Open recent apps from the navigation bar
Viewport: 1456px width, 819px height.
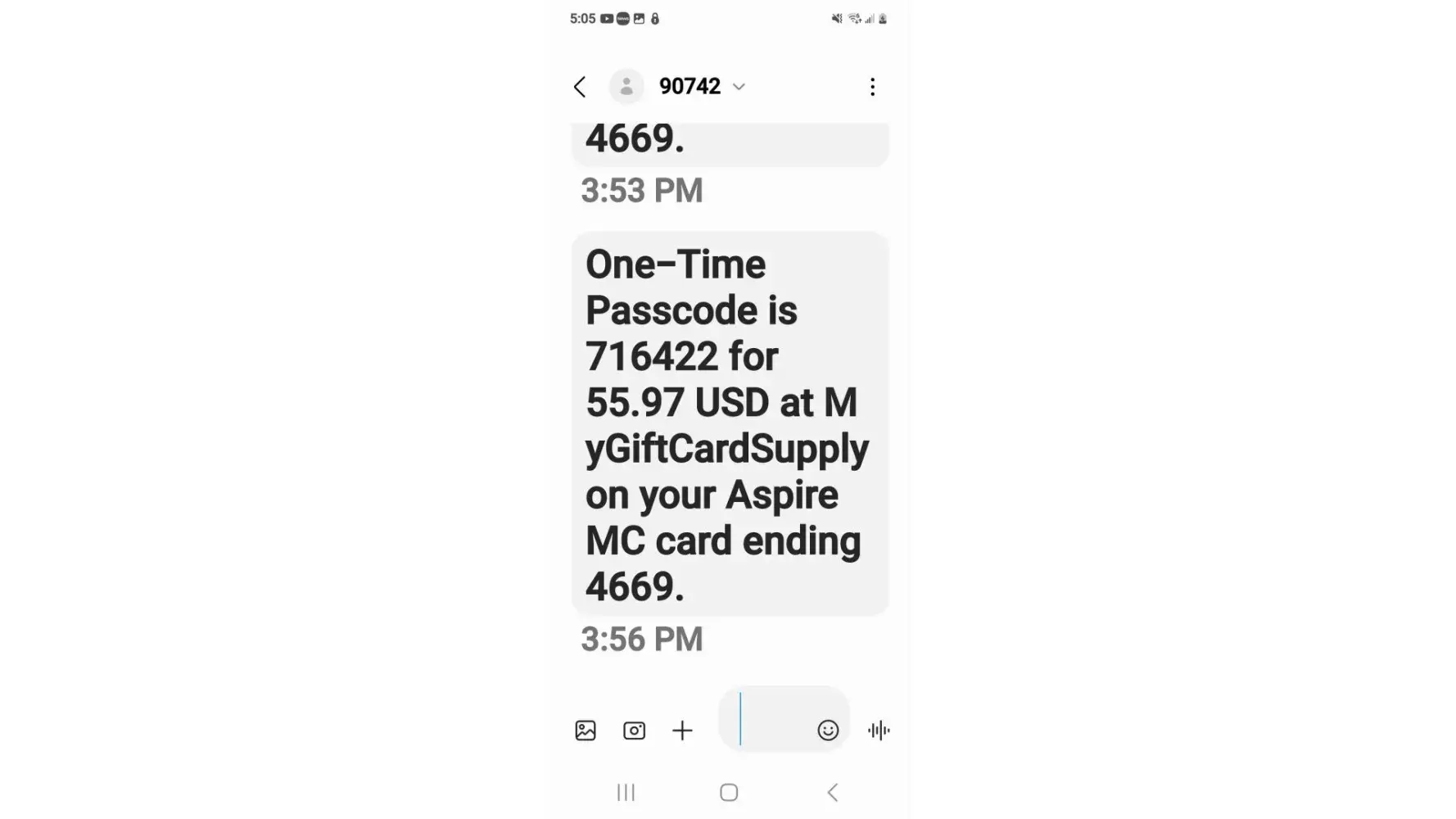(x=626, y=792)
